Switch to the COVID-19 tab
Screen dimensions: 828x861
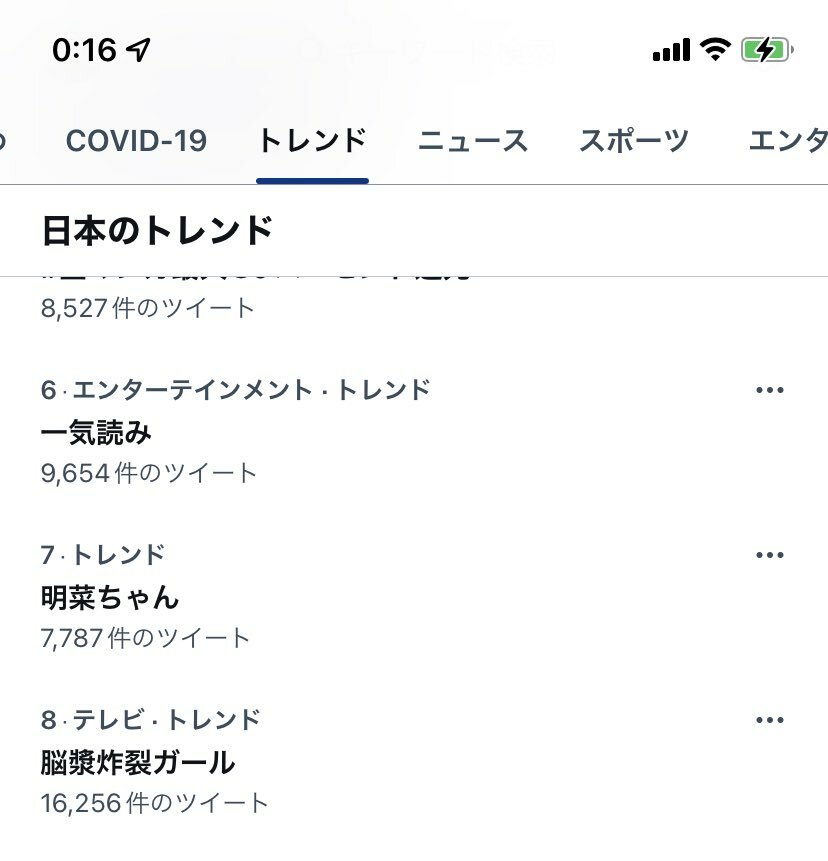click(136, 141)
